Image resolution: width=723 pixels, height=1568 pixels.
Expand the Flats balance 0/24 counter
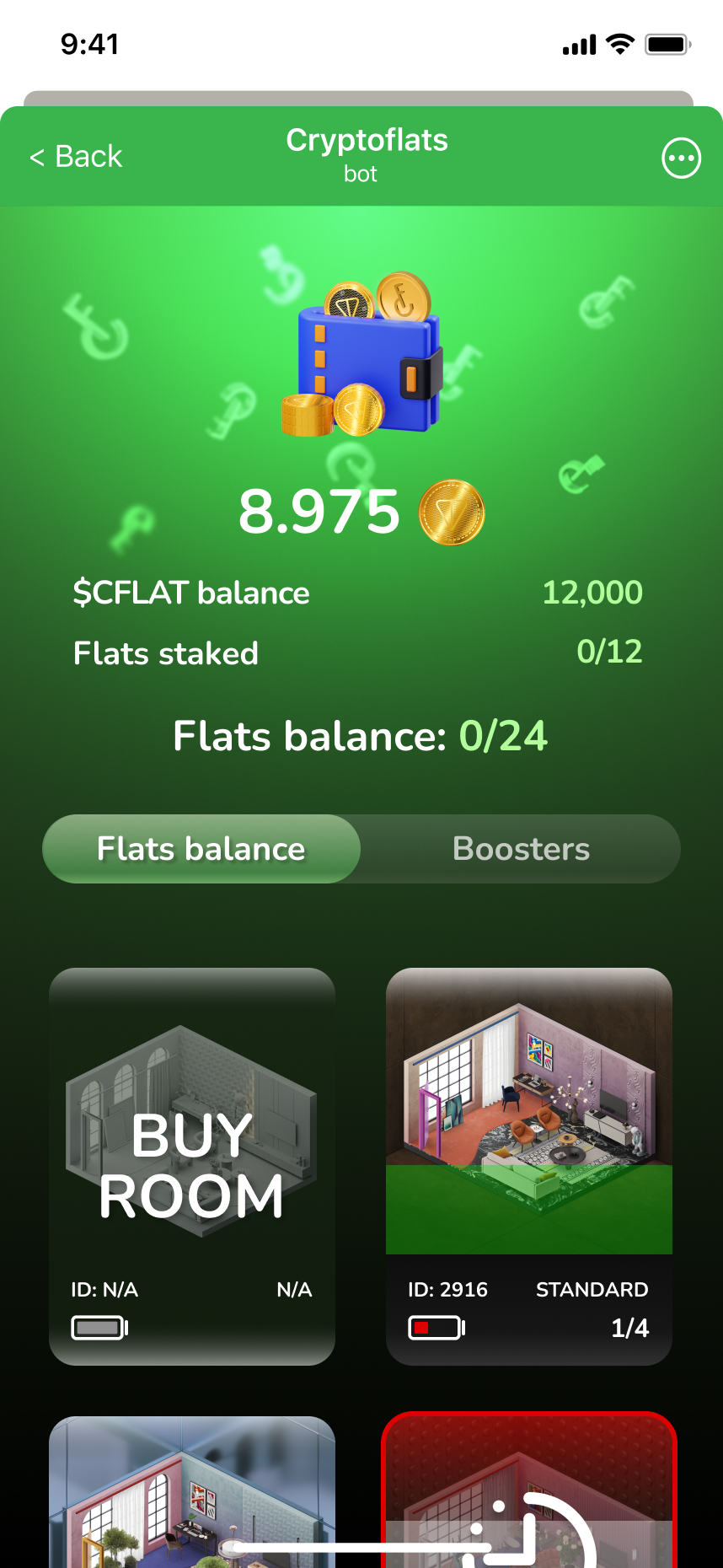360,736
